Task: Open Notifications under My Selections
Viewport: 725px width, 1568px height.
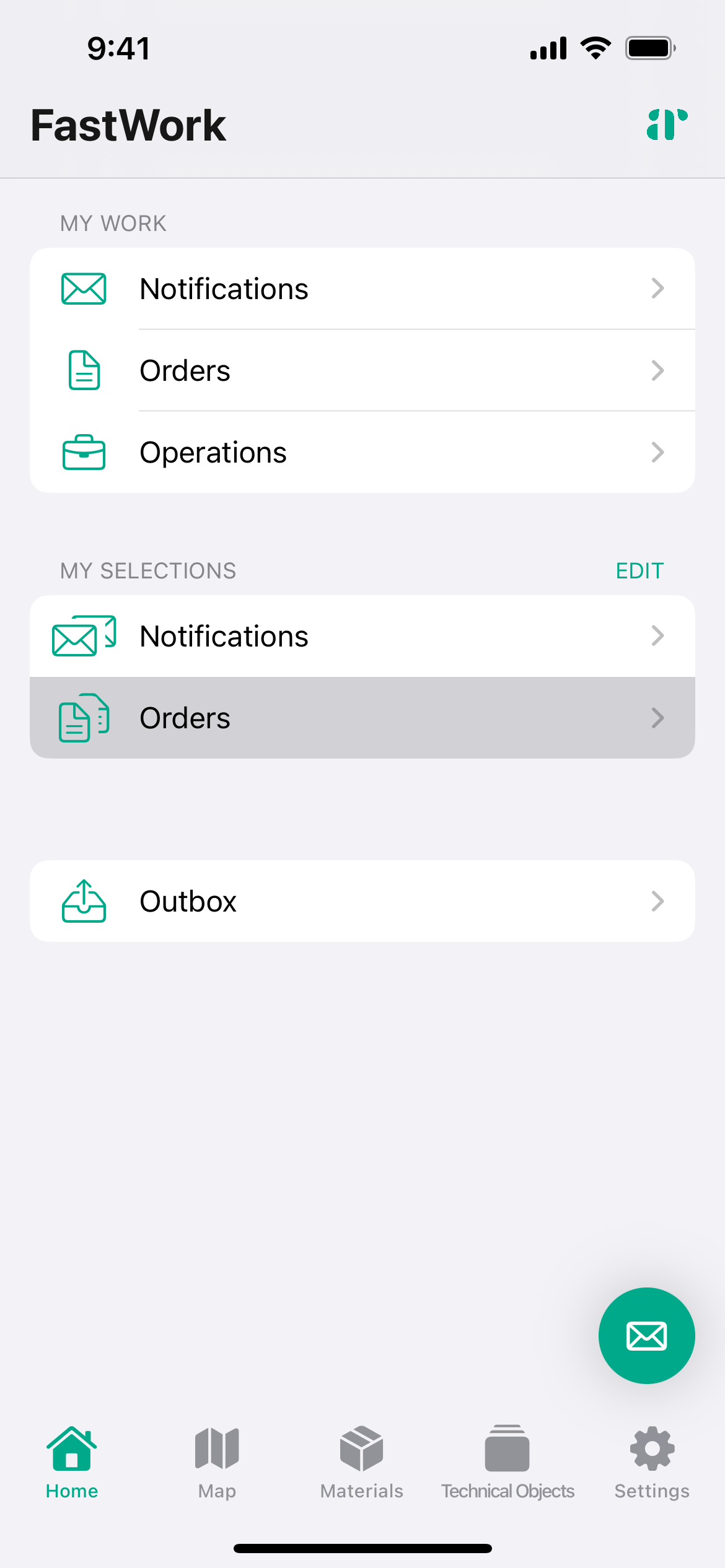Action: point(362,636)
